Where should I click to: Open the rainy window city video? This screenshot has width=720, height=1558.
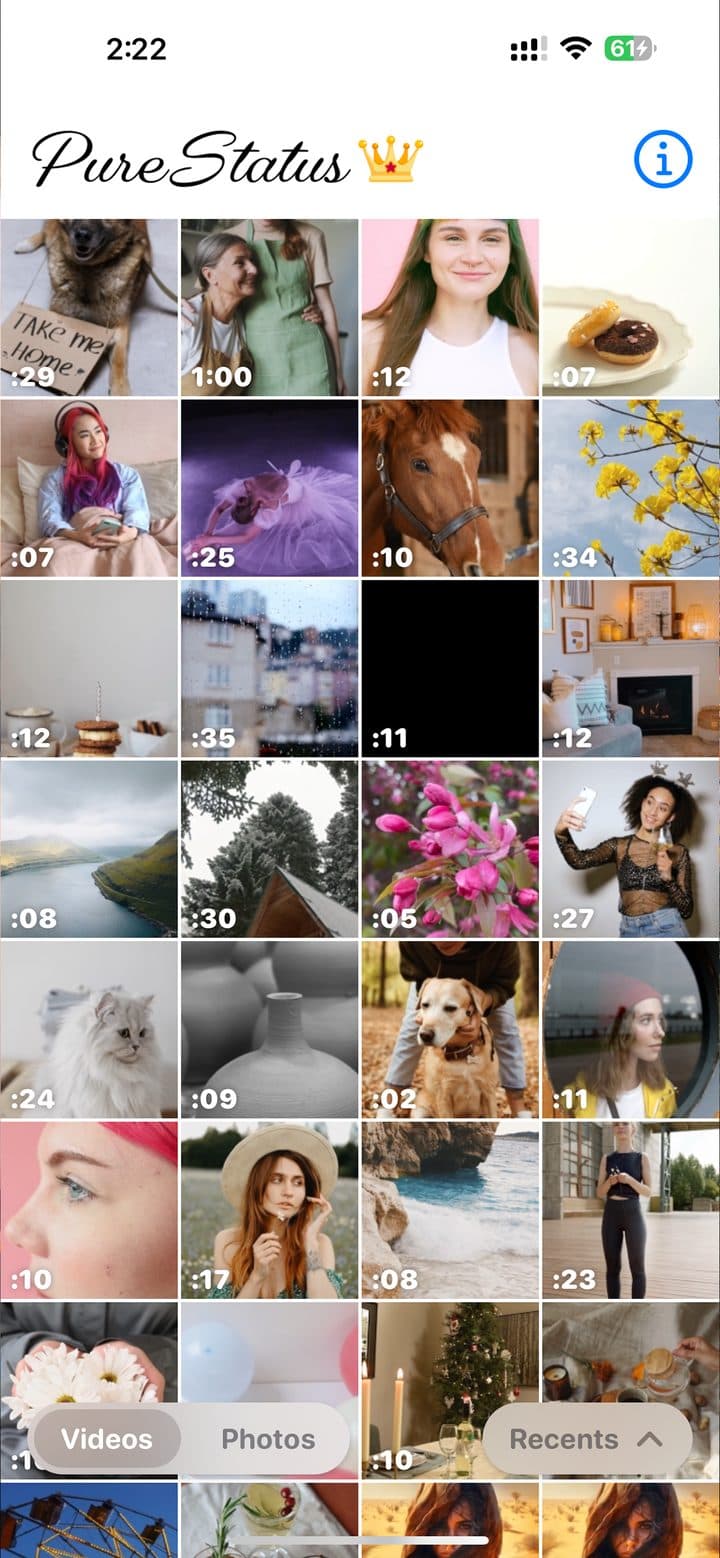tap(269, 668)
